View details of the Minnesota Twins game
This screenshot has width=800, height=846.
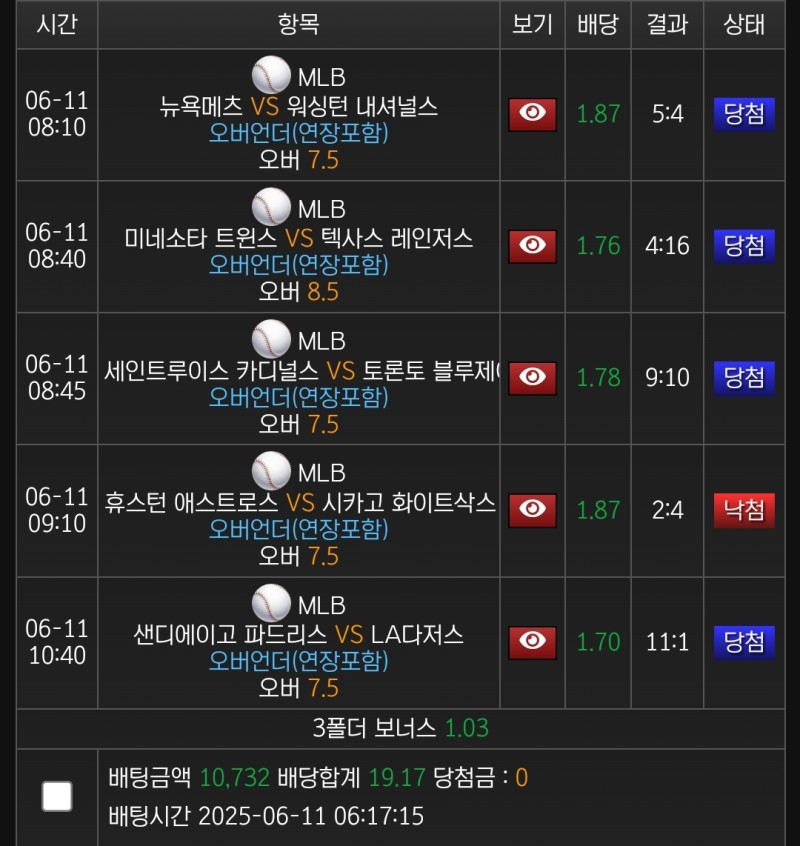532,246
